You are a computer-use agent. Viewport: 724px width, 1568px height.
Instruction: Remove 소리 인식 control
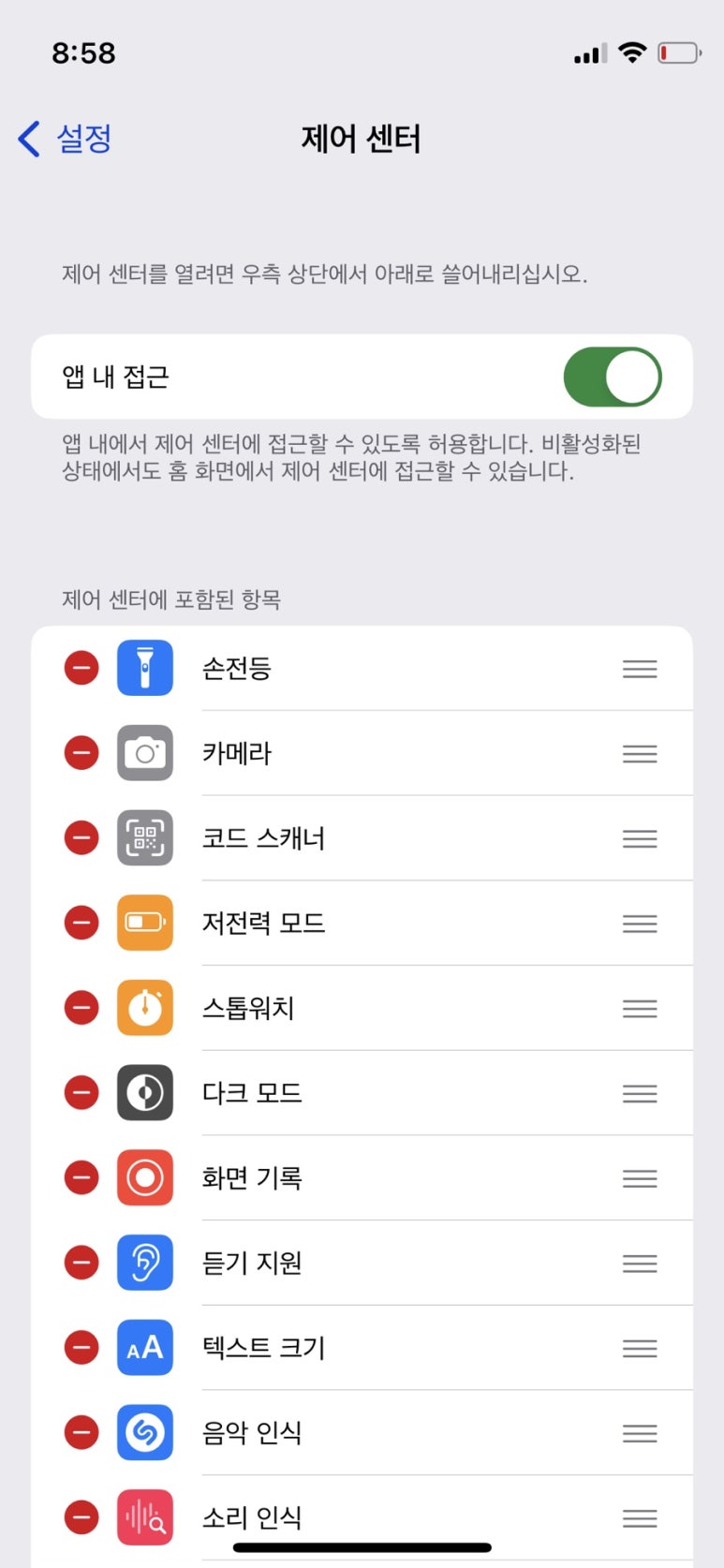81,1516
